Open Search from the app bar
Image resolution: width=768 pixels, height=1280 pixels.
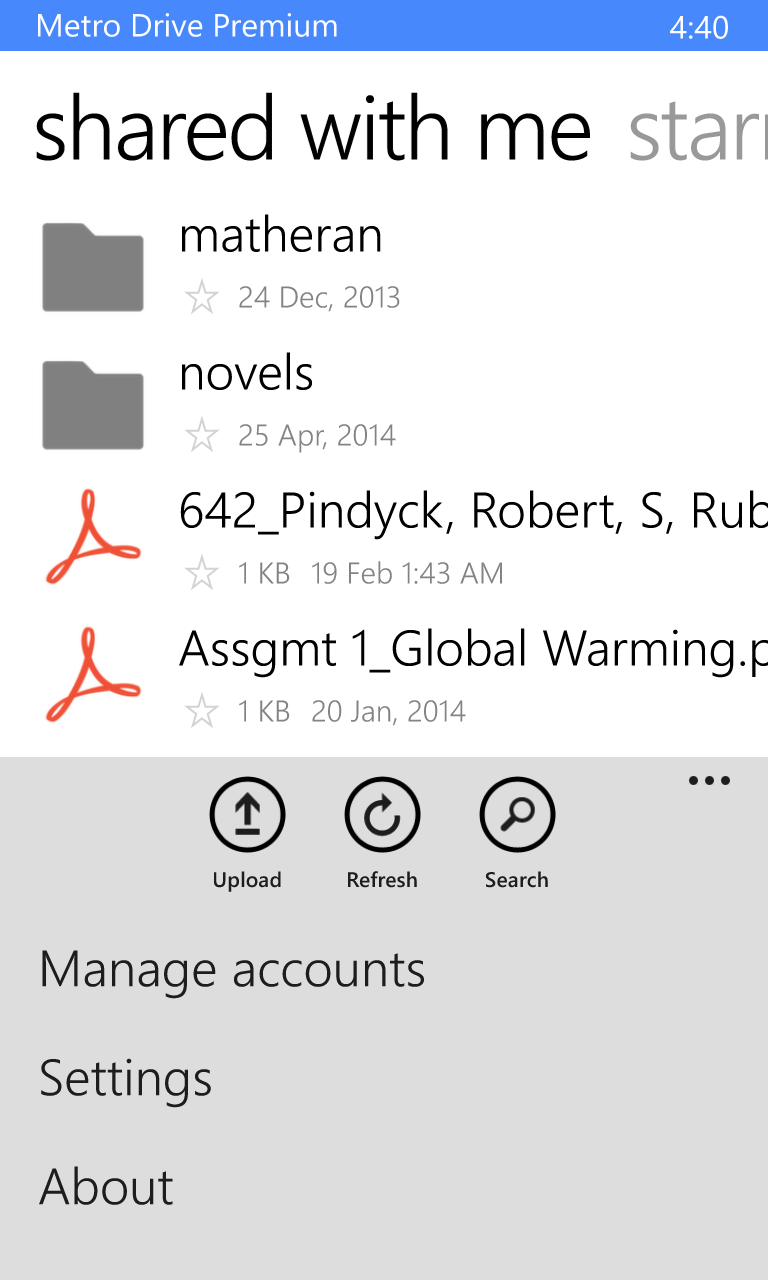point(517,816)
